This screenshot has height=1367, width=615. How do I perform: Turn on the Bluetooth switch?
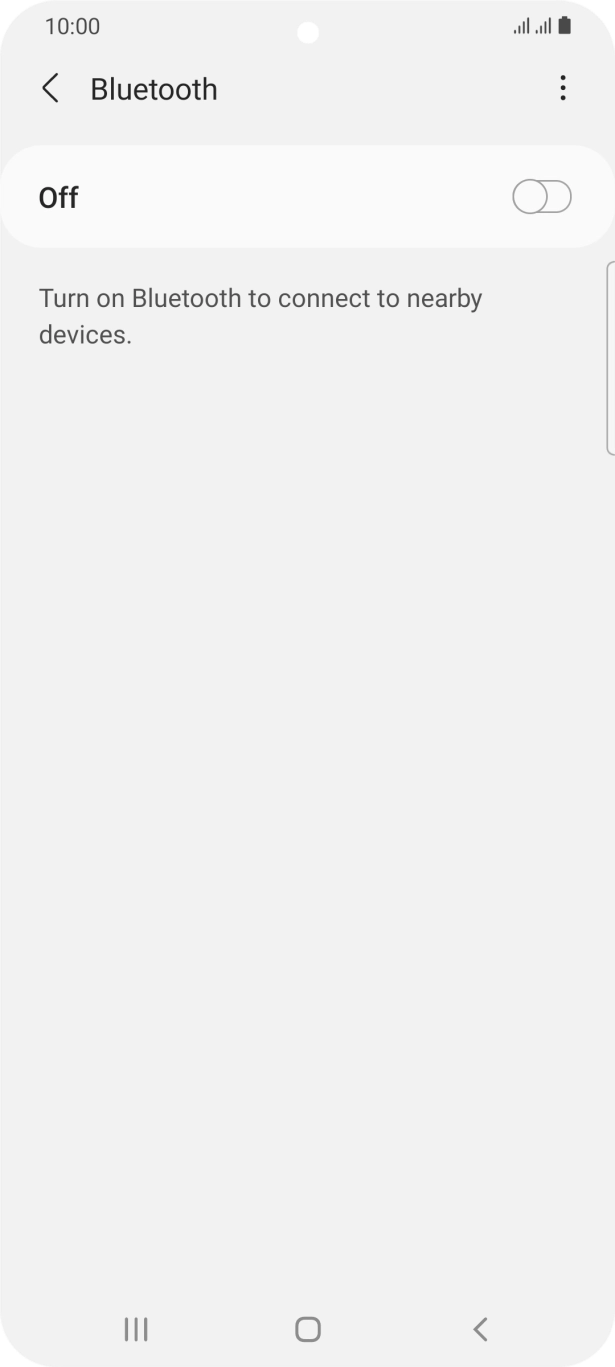click(541, 198)
